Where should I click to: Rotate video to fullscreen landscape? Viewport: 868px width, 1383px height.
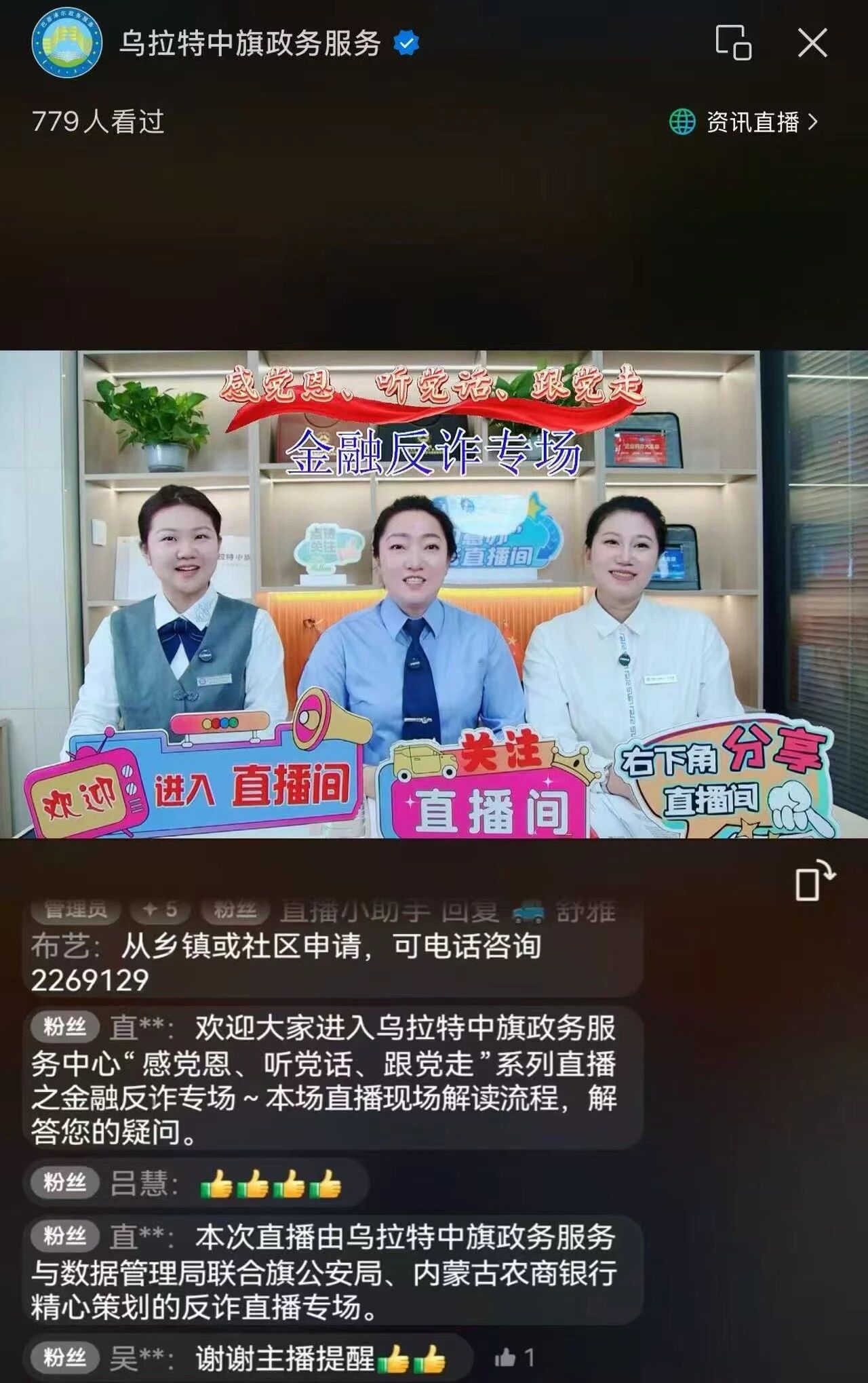pos(814,880)
